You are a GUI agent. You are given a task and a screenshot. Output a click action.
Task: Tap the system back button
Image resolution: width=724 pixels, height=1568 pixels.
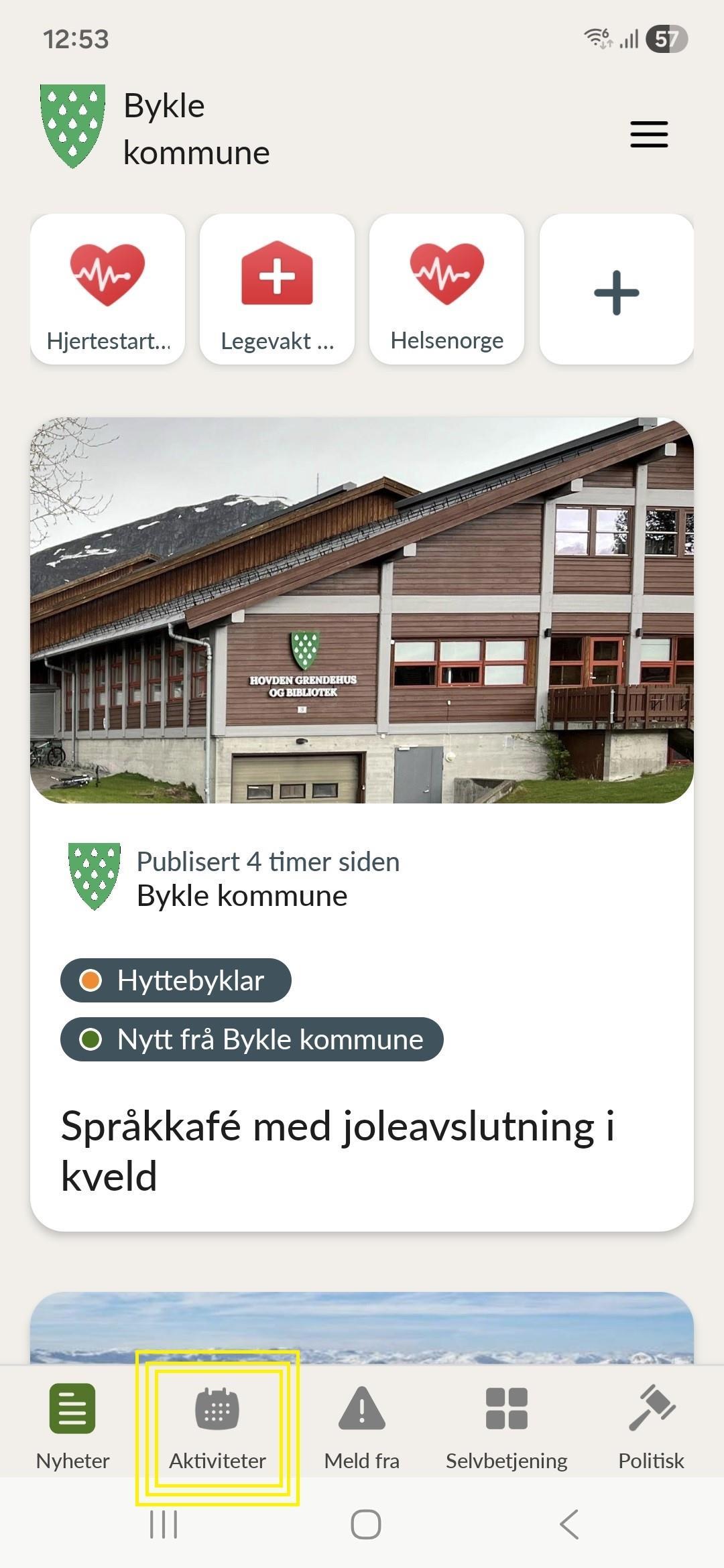click(x=569, y=1524)
